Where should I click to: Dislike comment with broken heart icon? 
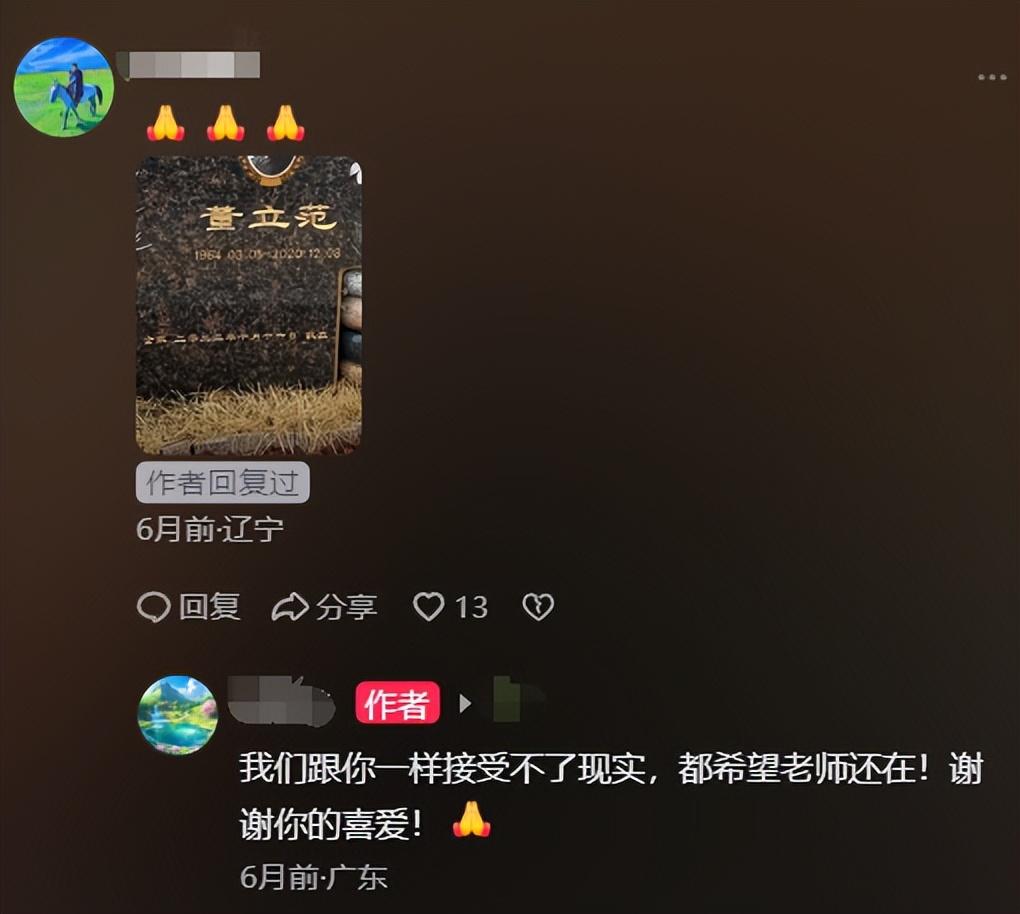coord(538,606)
